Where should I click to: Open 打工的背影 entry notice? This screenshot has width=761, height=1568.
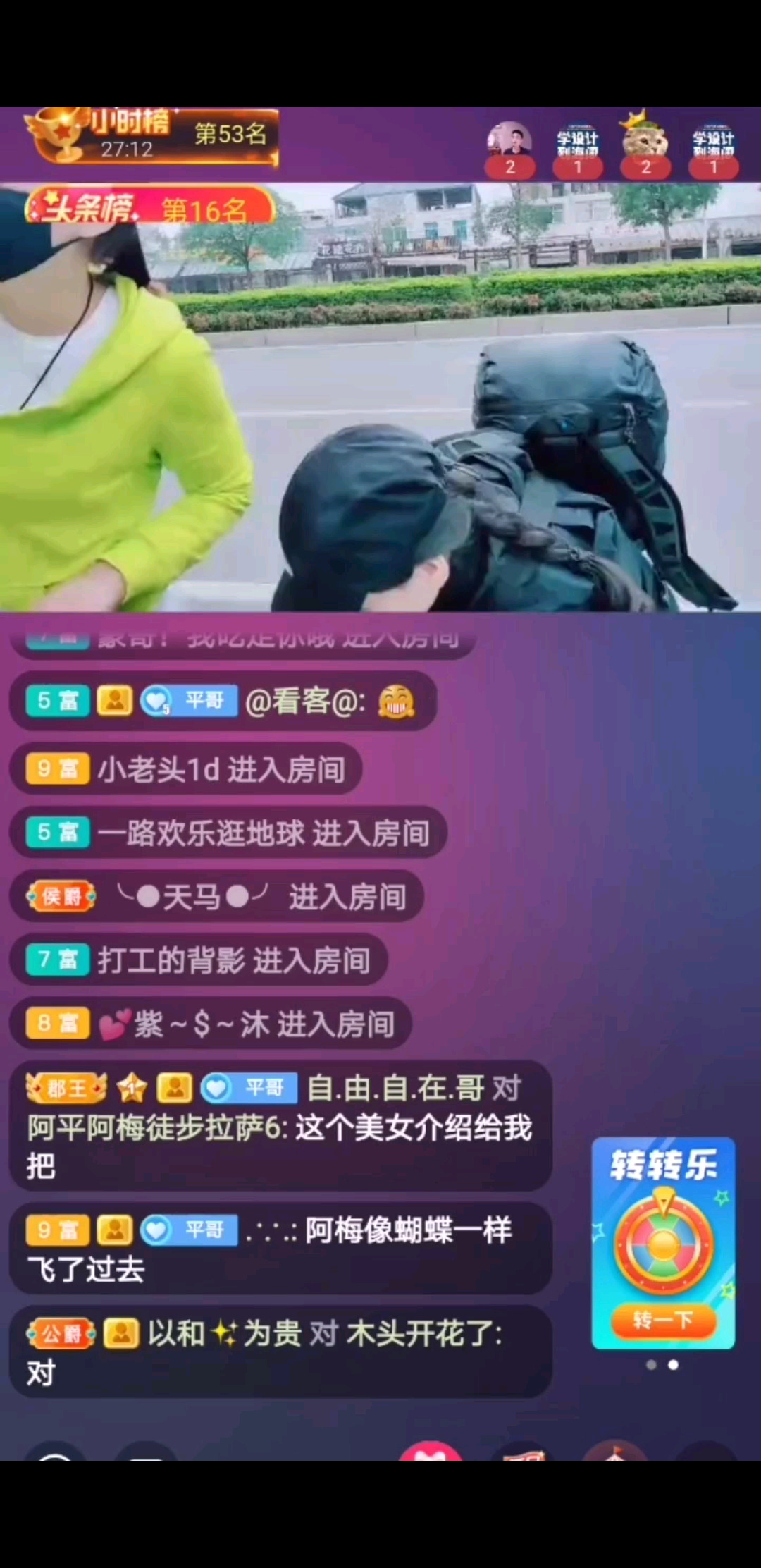[198, 960]
